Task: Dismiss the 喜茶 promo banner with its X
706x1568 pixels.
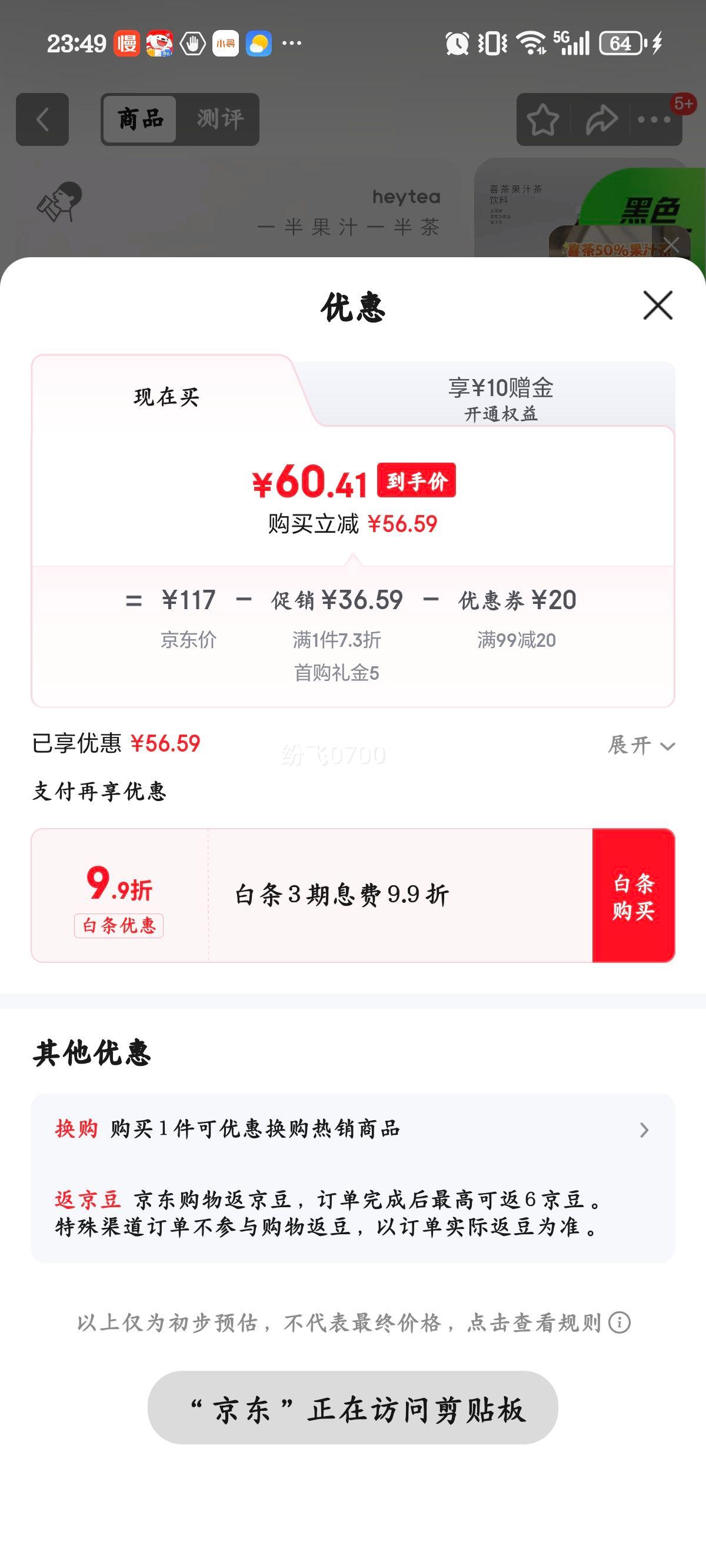Action: click(671, 244)
